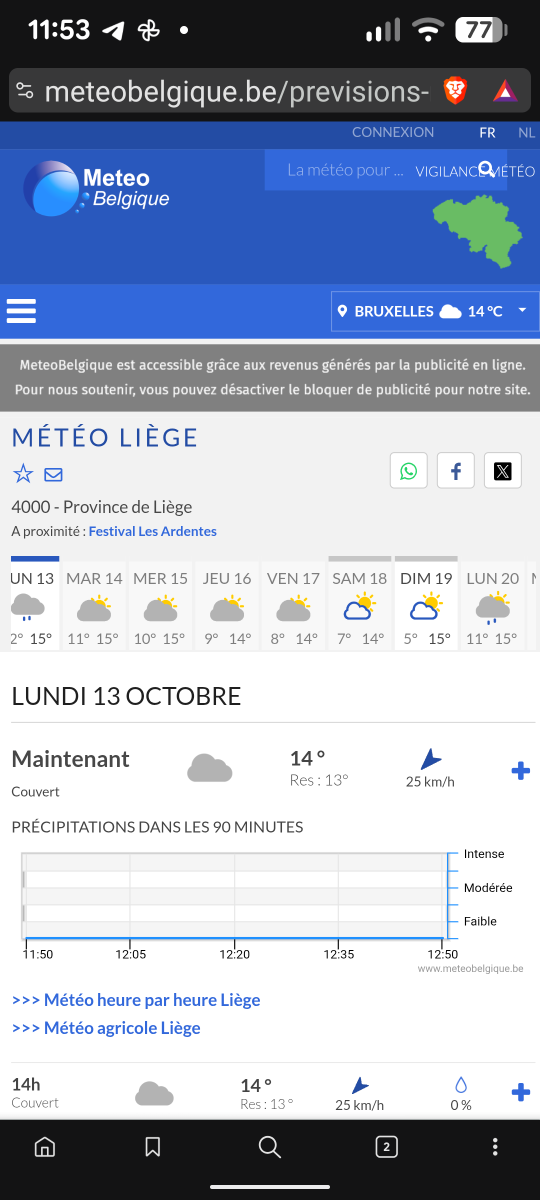Expand the 14h forecast row
This screenshot has width=540, height=1200.
(x=520, y=1093)
